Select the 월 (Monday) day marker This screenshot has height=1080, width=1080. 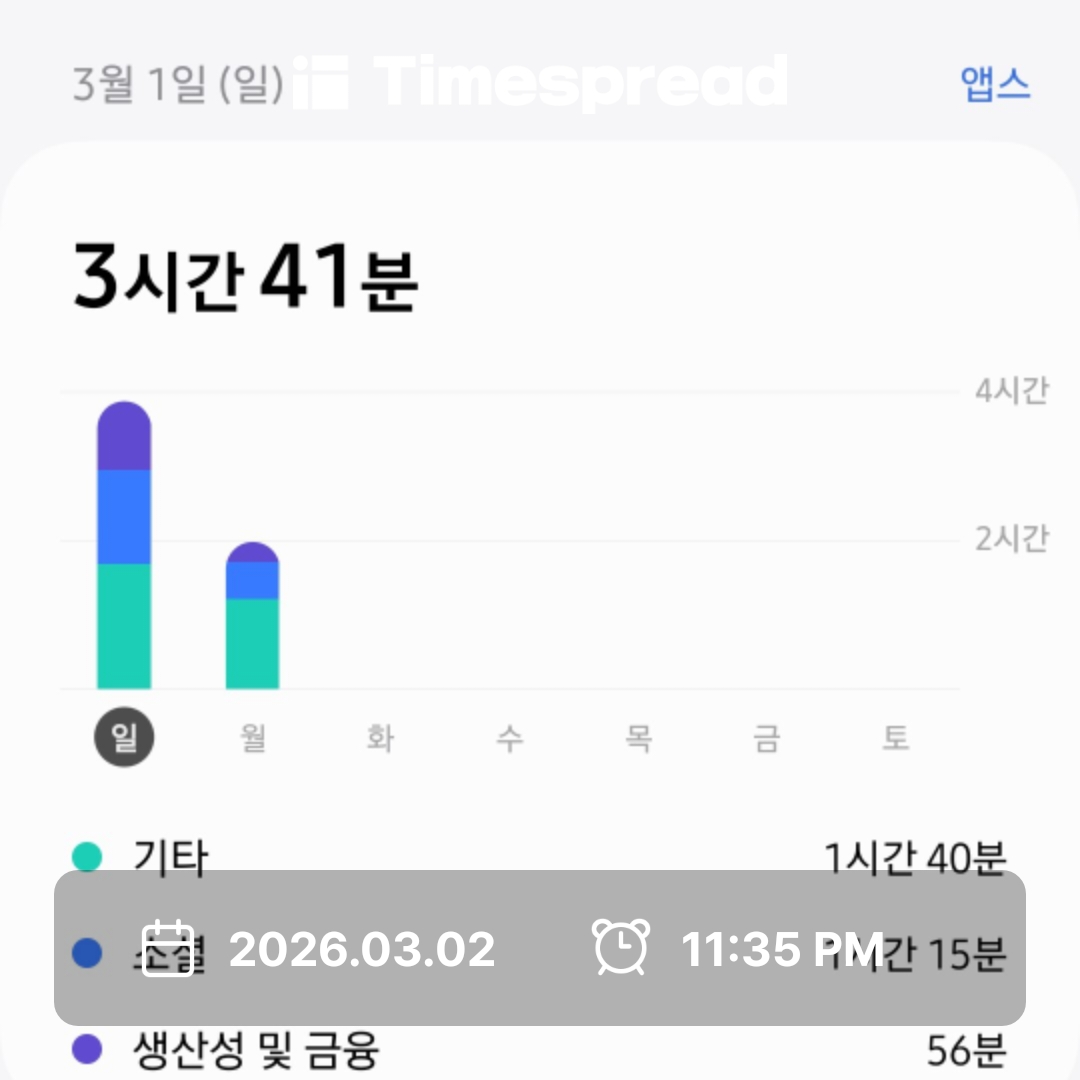pos(253,738)
